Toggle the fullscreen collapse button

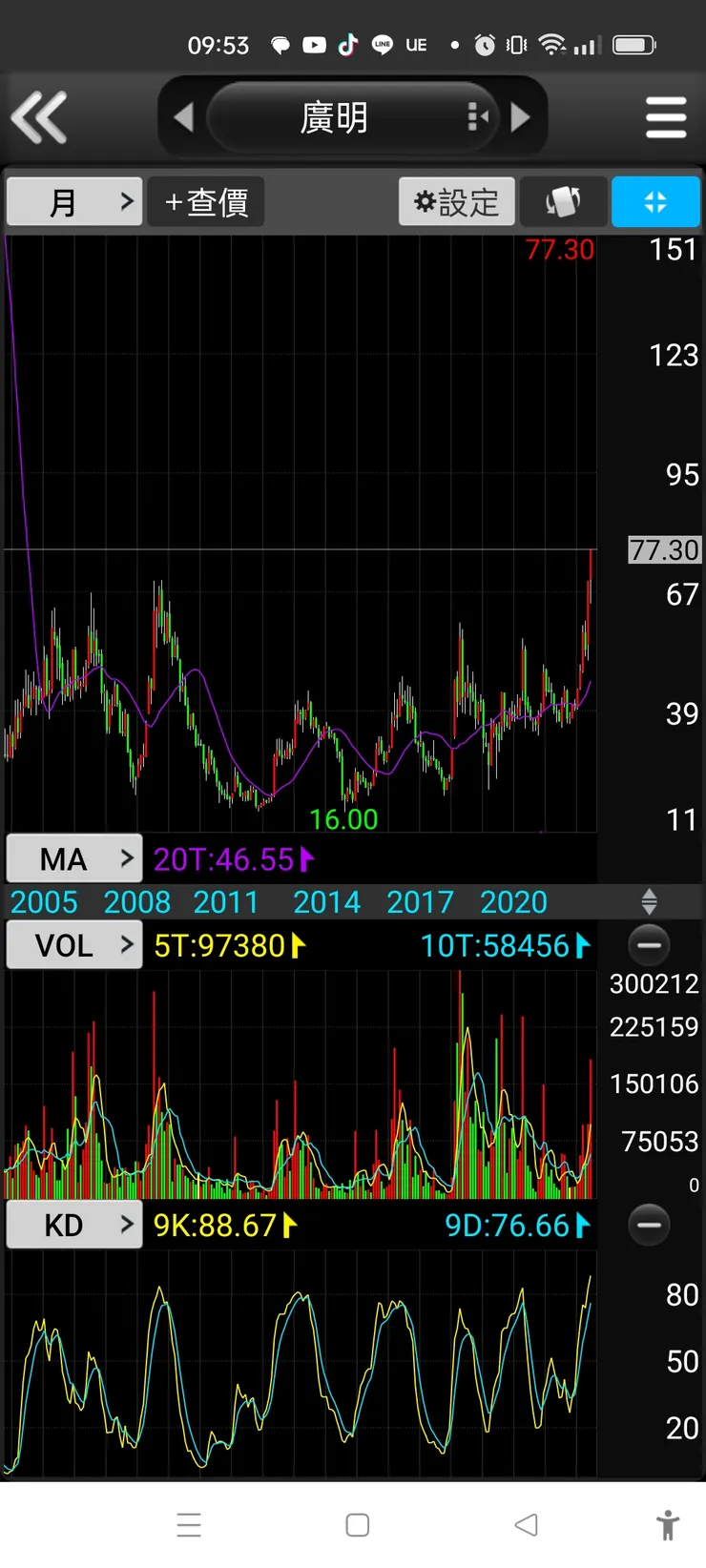click(x=655, y=201)
